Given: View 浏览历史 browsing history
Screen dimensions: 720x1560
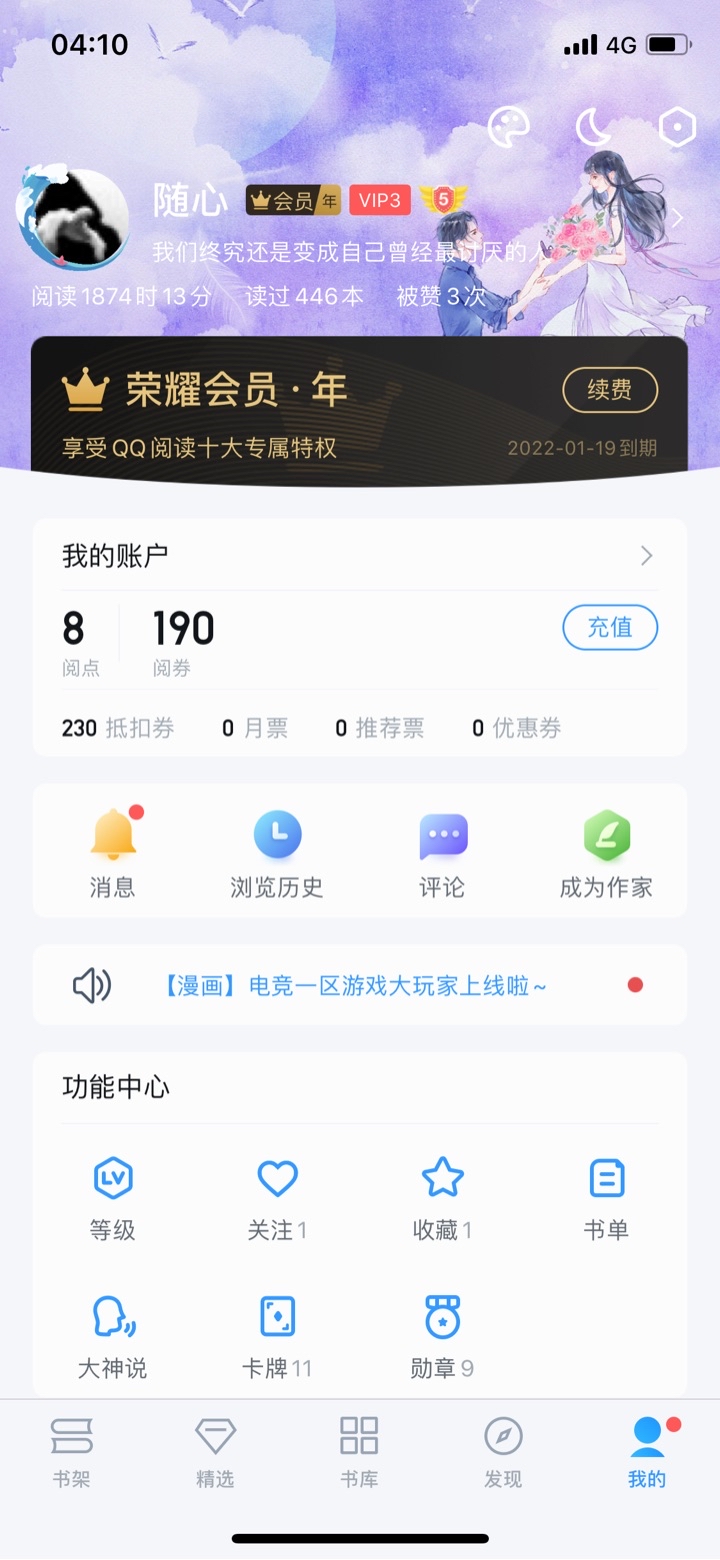Looking at the screenshot, I should [x=277, y=853].
